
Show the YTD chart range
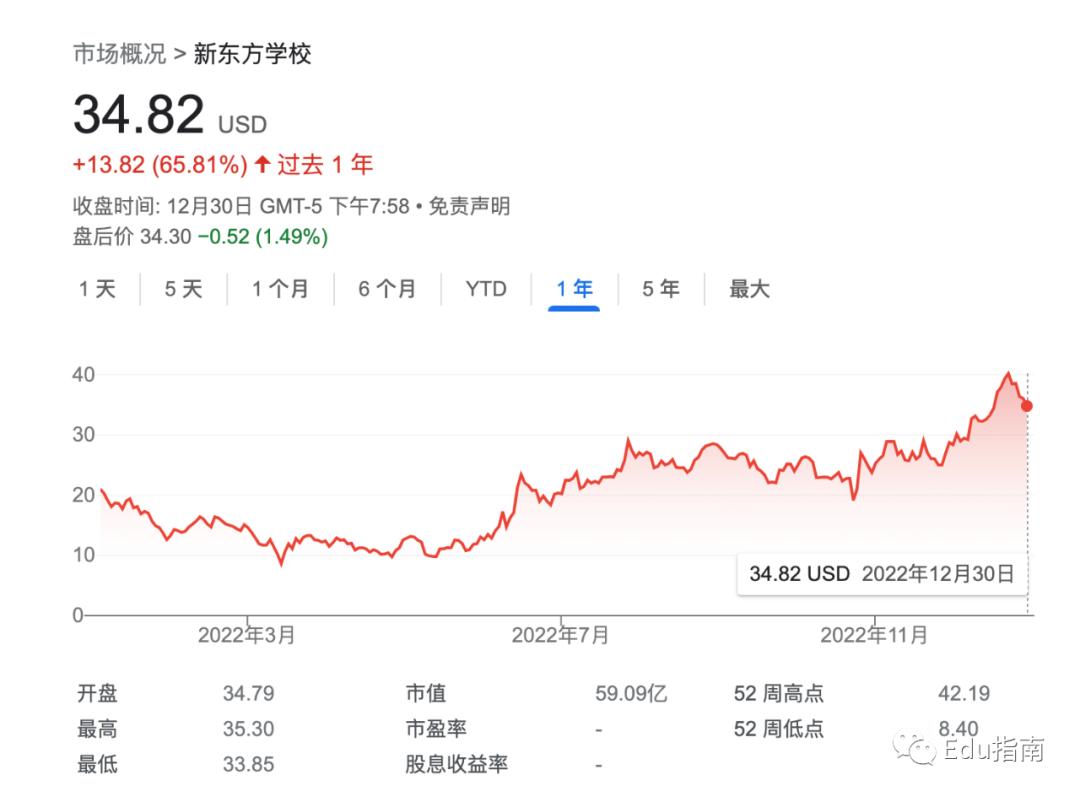pyautogui.click(x=486, y=289)
